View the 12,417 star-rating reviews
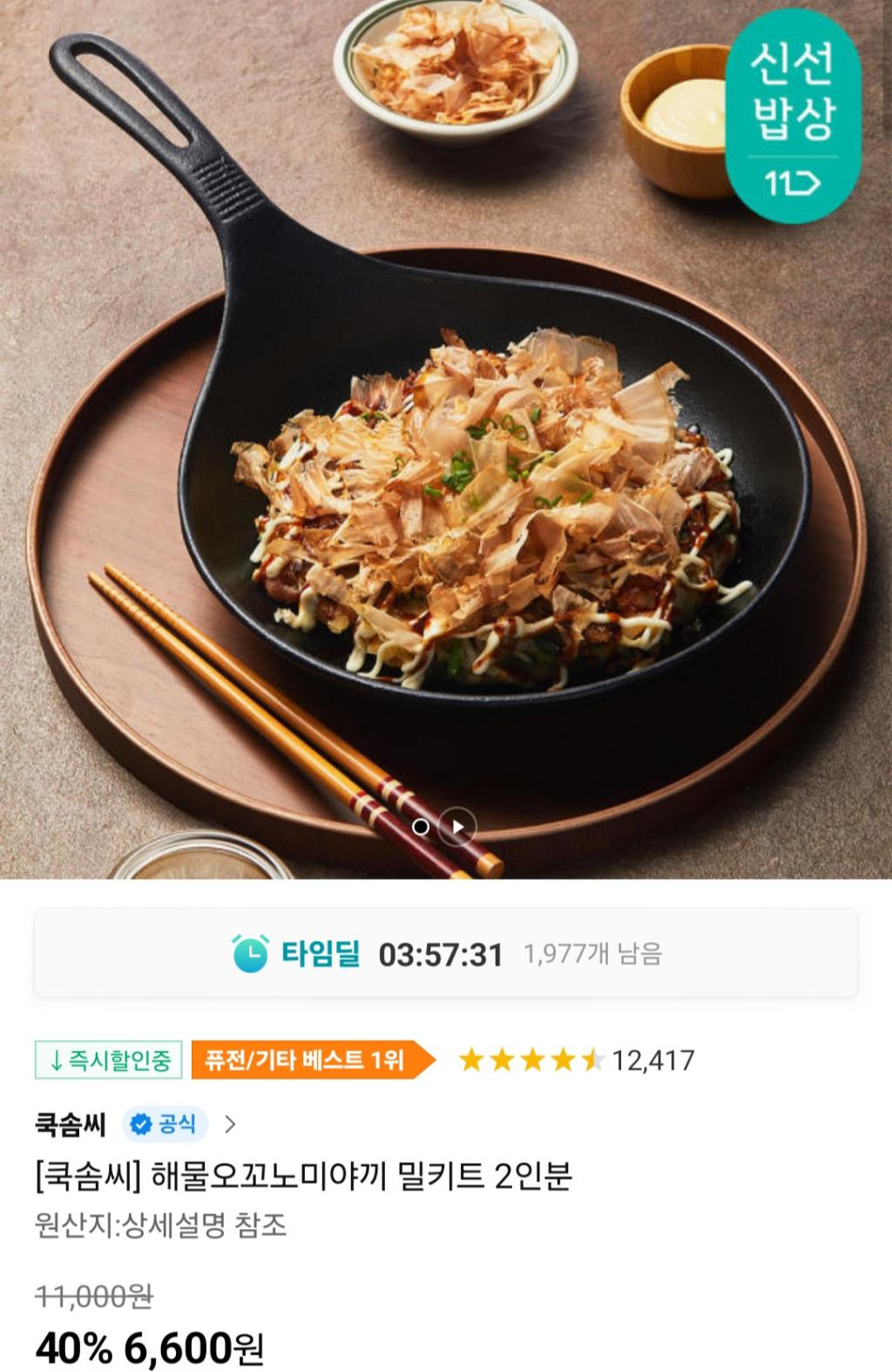This screenshot has width=892, height=1372. [x=577, y=1060]
